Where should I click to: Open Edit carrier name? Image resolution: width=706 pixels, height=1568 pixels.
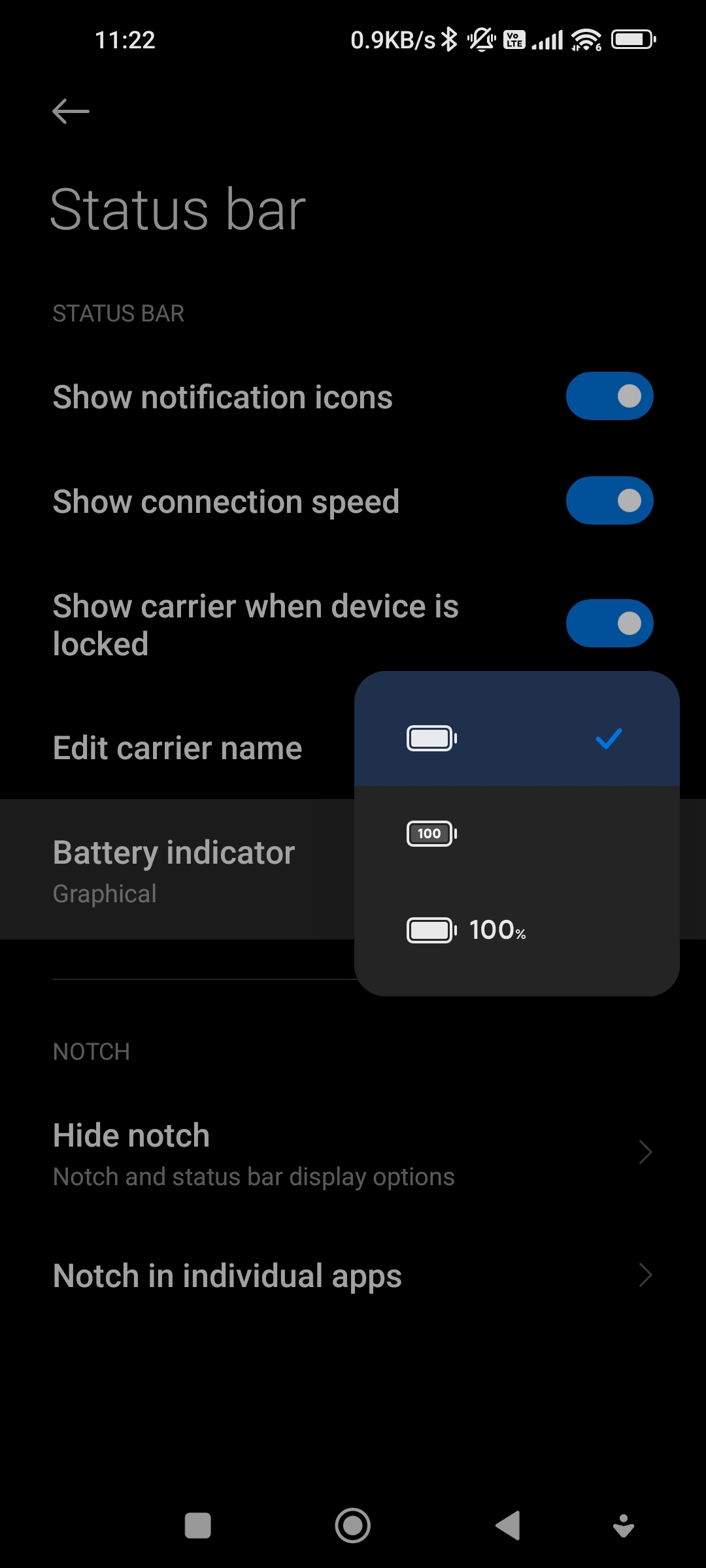point(178,749)
